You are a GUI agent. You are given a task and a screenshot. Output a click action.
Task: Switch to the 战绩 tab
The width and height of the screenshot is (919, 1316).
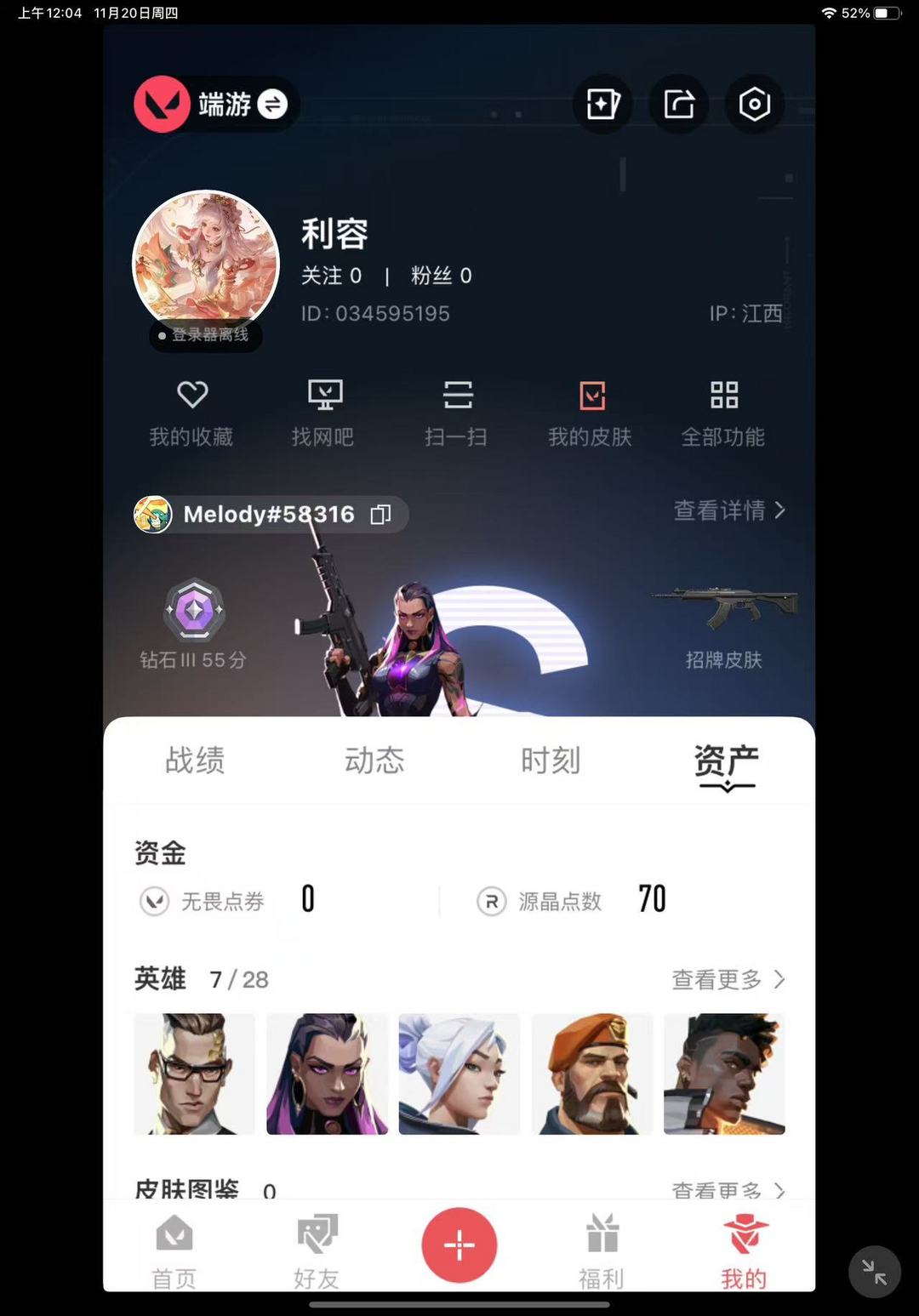pos(195,760)
